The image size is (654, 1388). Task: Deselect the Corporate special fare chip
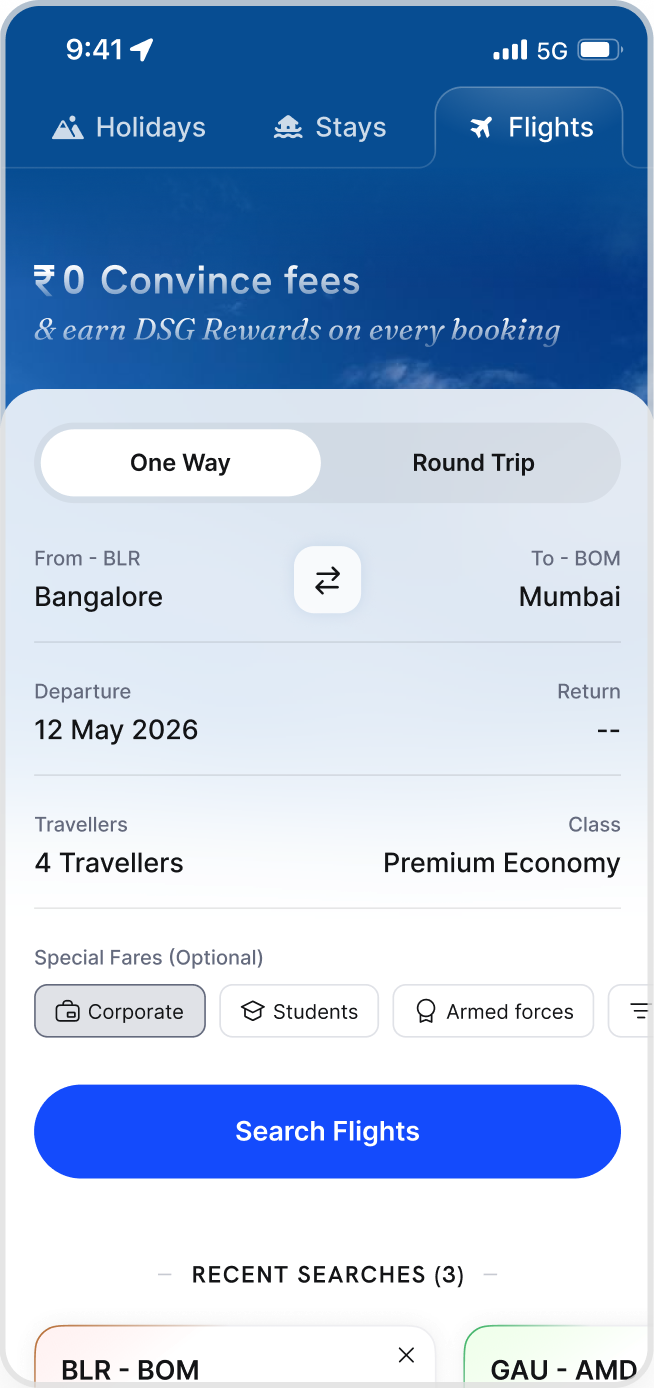120,1011
